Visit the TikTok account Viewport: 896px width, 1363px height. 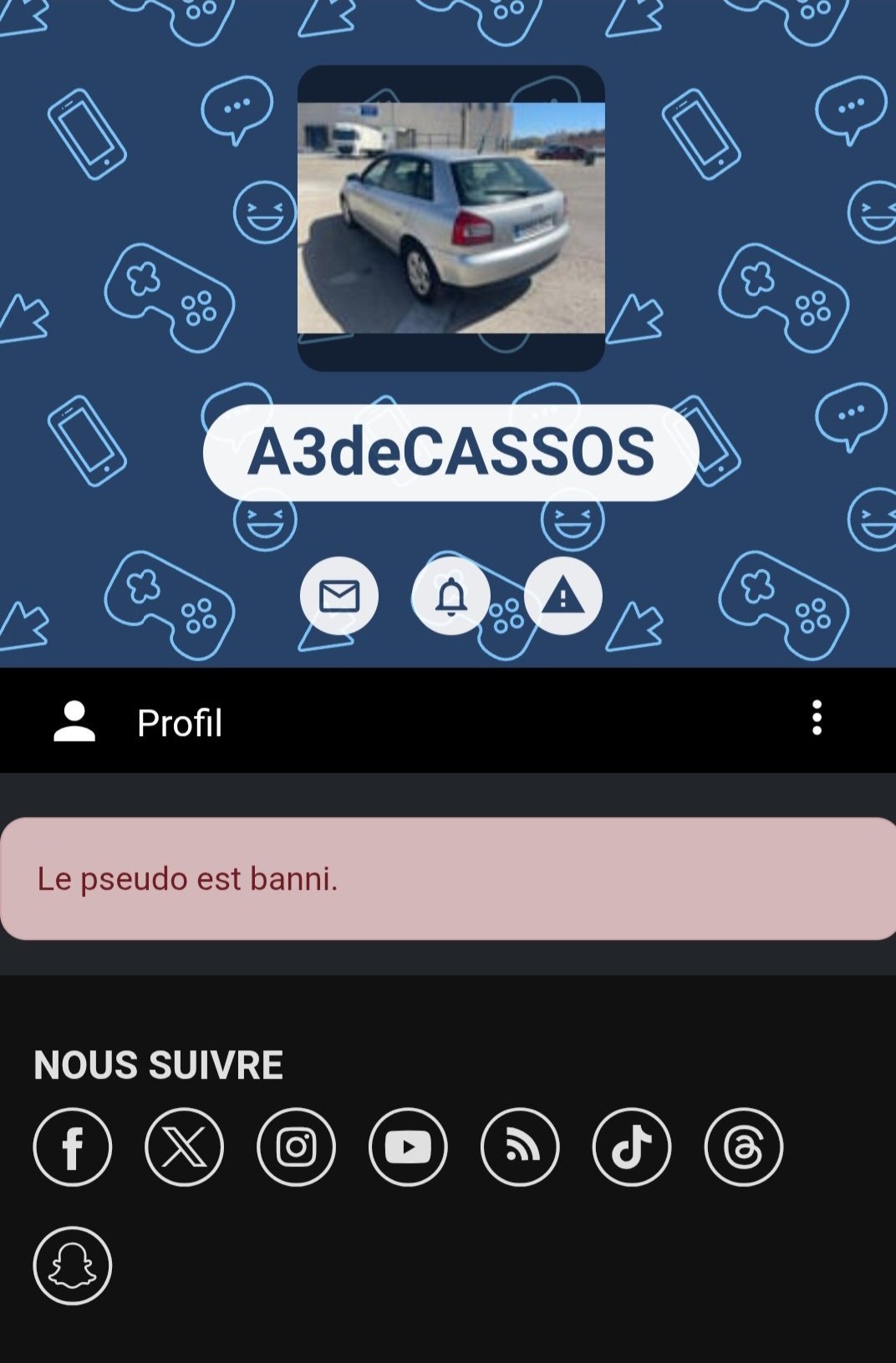632,1147
